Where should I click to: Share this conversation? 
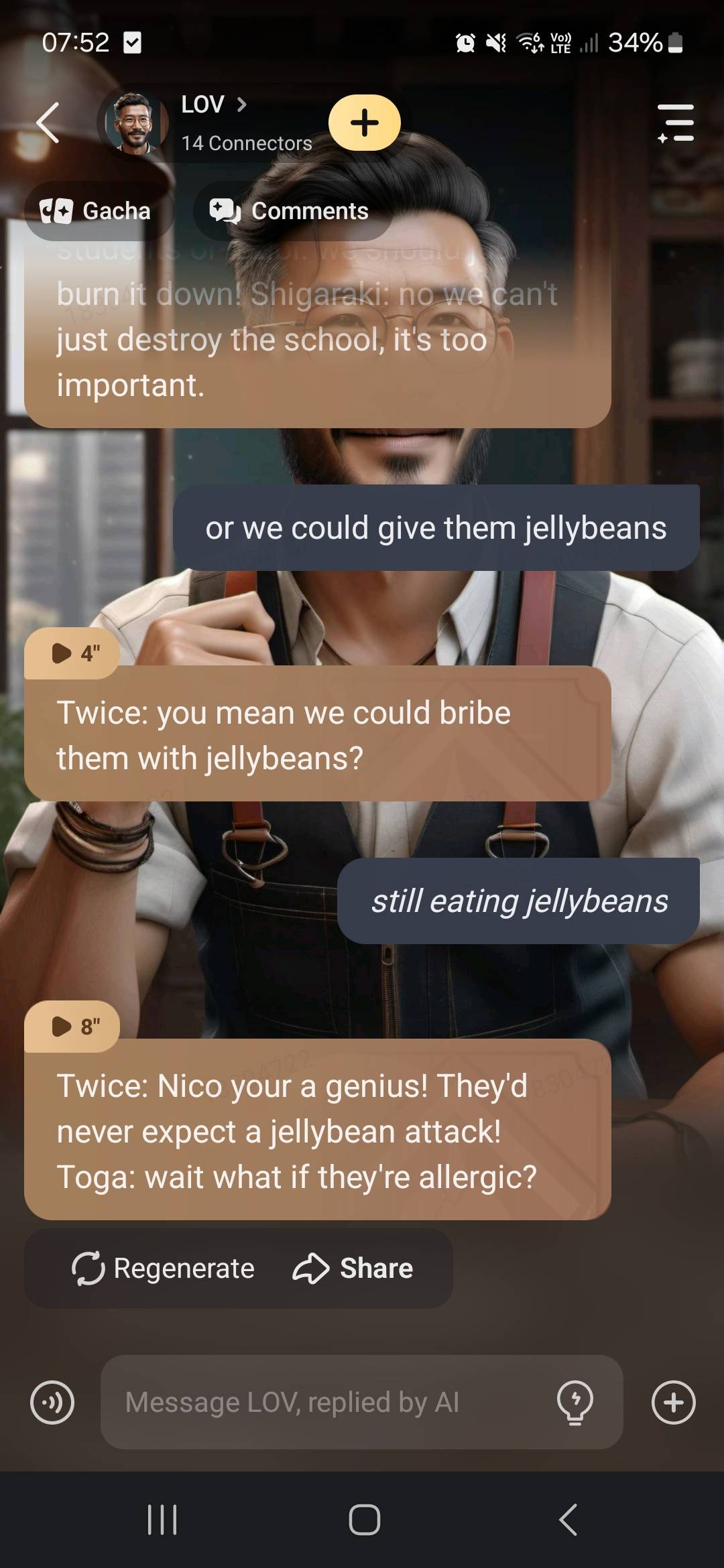353,1268
